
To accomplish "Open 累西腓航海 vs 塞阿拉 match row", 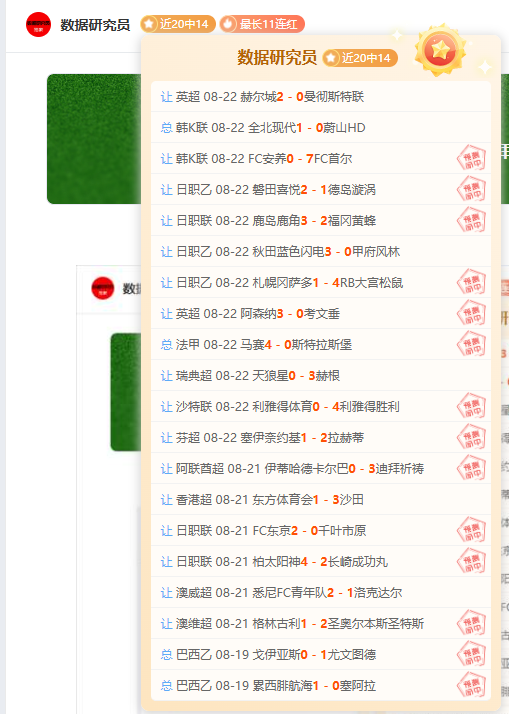I will pos(321,685).
